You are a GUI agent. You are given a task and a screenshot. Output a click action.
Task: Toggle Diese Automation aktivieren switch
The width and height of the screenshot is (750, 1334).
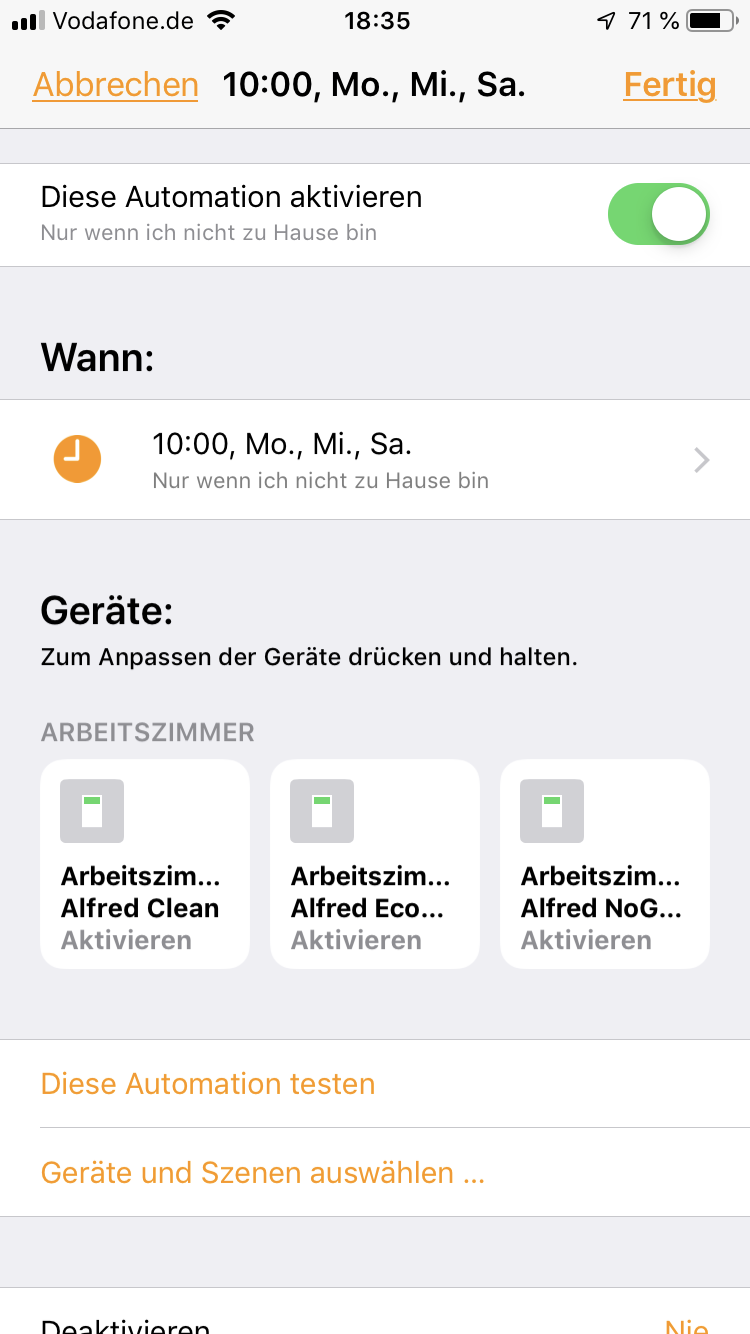click(x=658, y=214)
